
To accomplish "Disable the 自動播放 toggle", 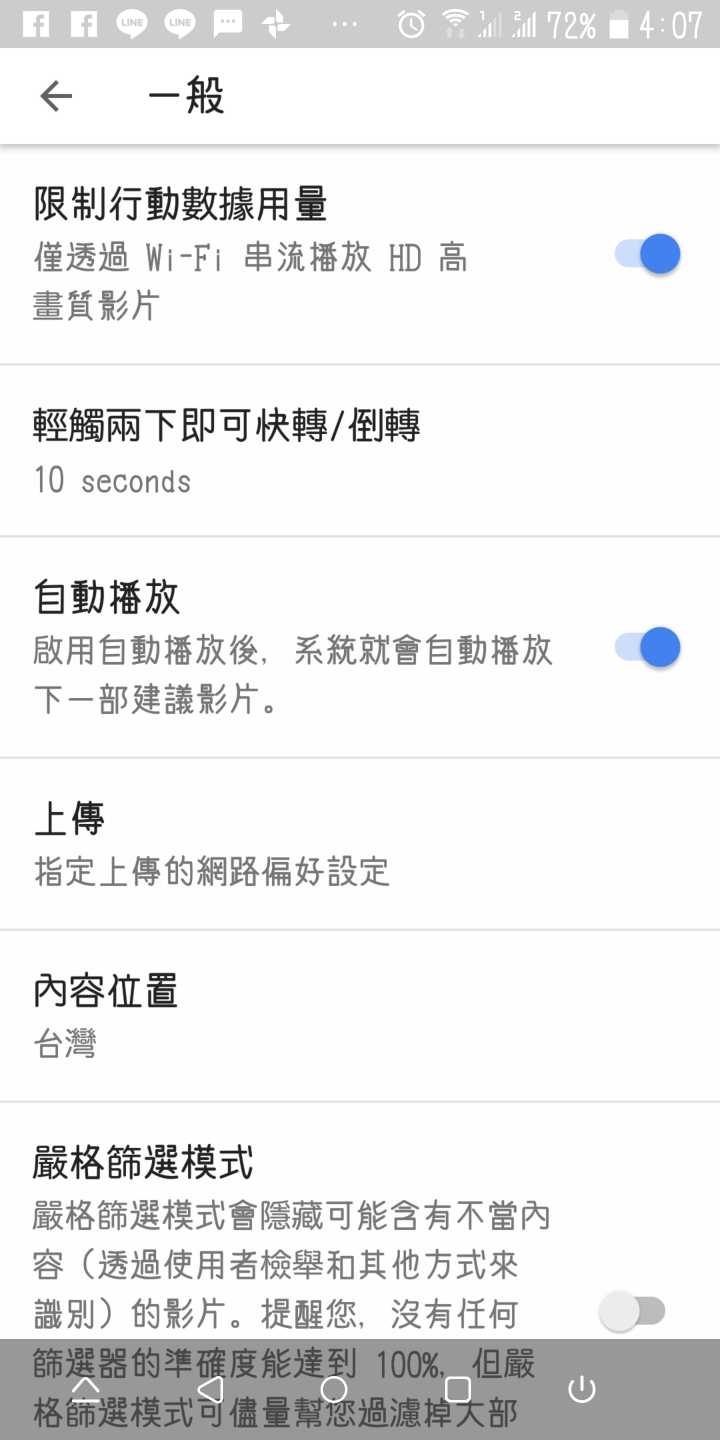I will coord(648,648).
